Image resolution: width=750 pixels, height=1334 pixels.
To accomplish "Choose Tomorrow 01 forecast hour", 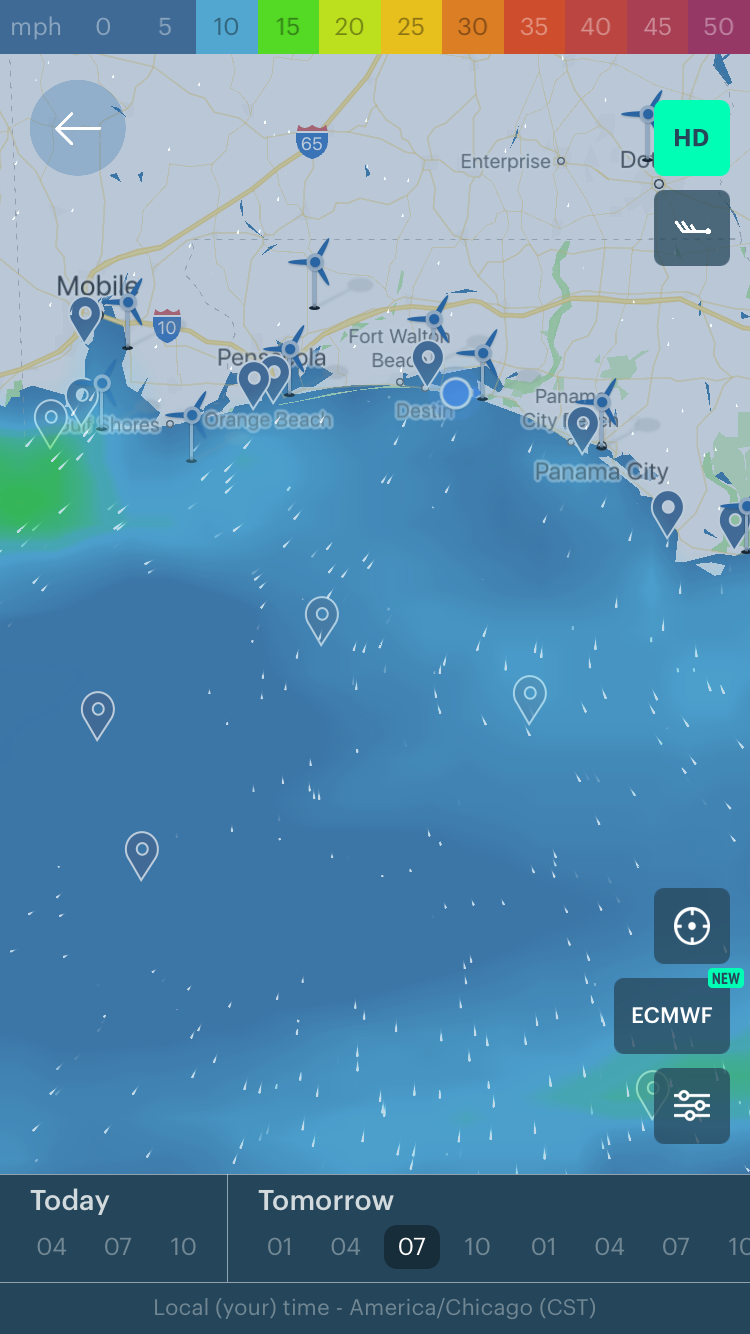I will [x=280, y=1247].
